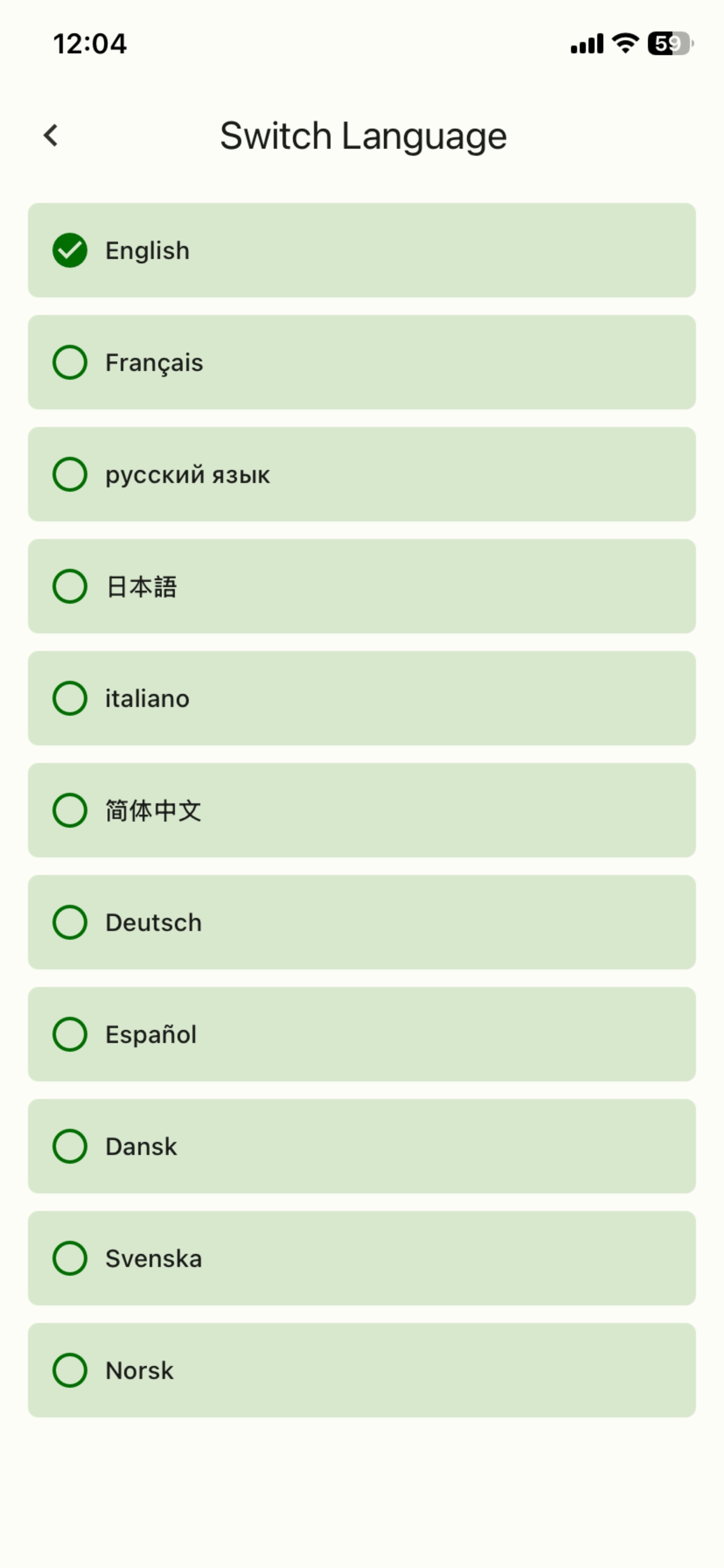Go back using the arrow icon

click(x=51, y=135)
